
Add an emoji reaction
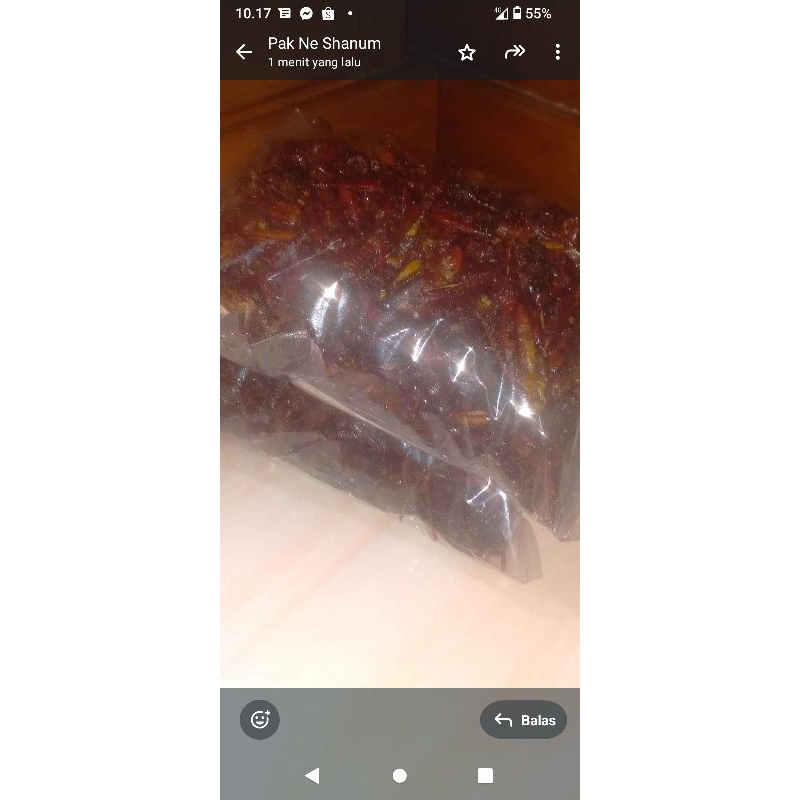pos(260,719)
